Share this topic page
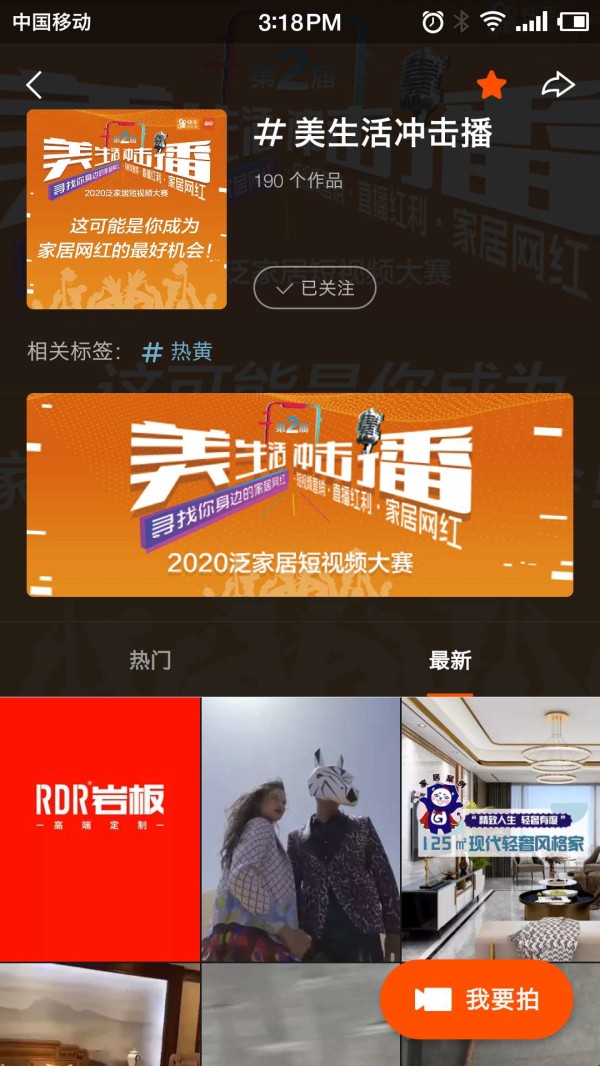 click(558, 85)
